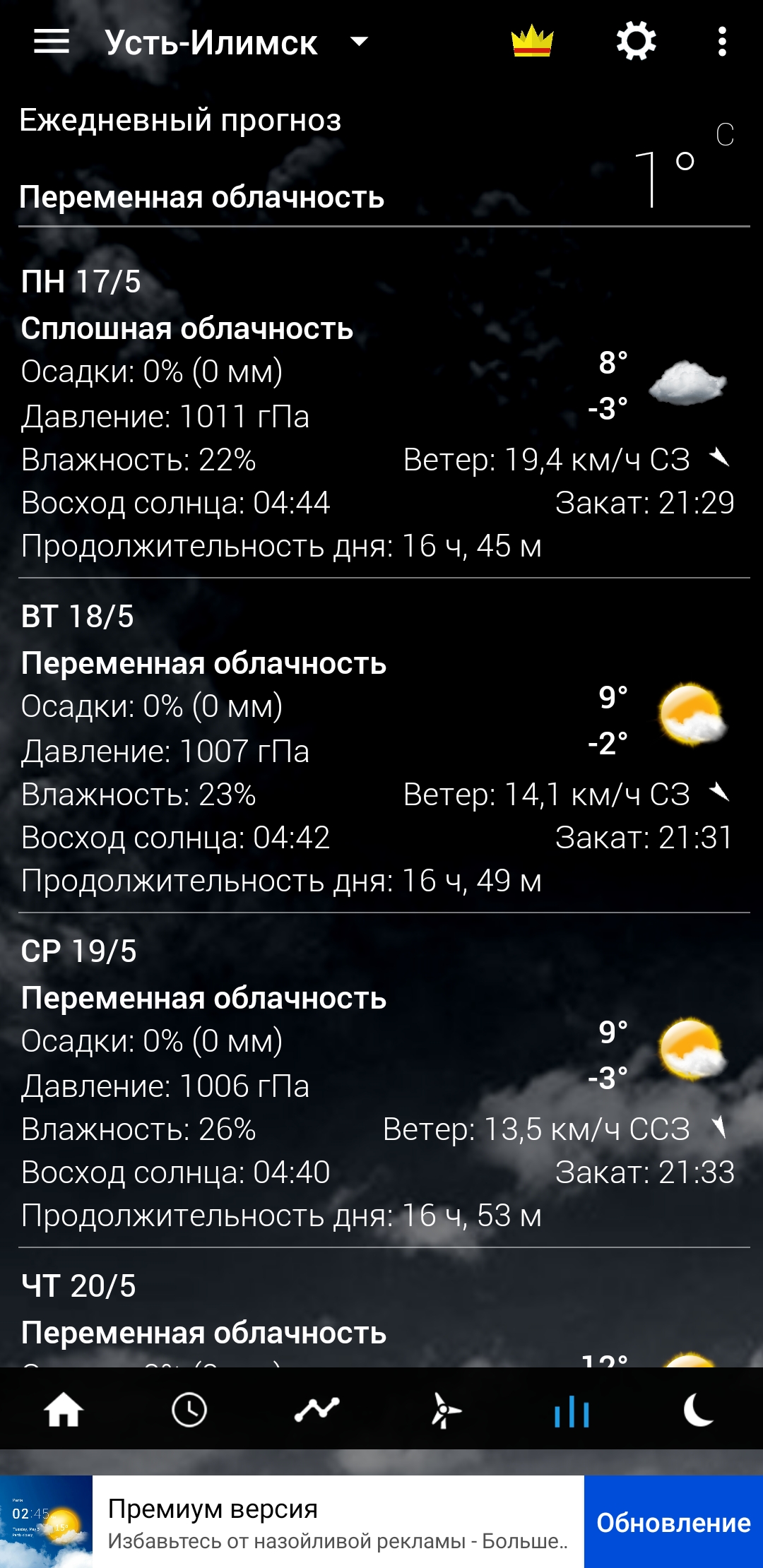763x1568 pixels.
Task: Tap the Обновление button
Action: pos(673,1522)
